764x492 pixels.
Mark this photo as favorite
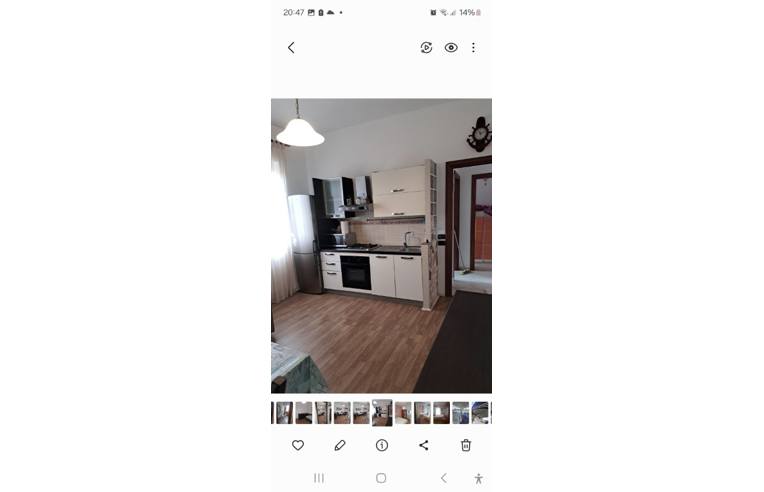tap(298, 445)
